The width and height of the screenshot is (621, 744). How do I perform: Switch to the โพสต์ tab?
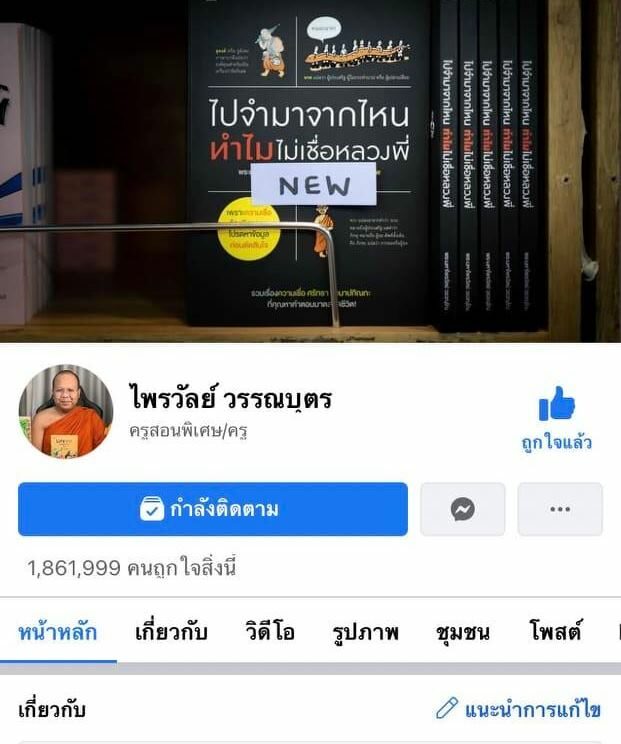click(555, 632)
